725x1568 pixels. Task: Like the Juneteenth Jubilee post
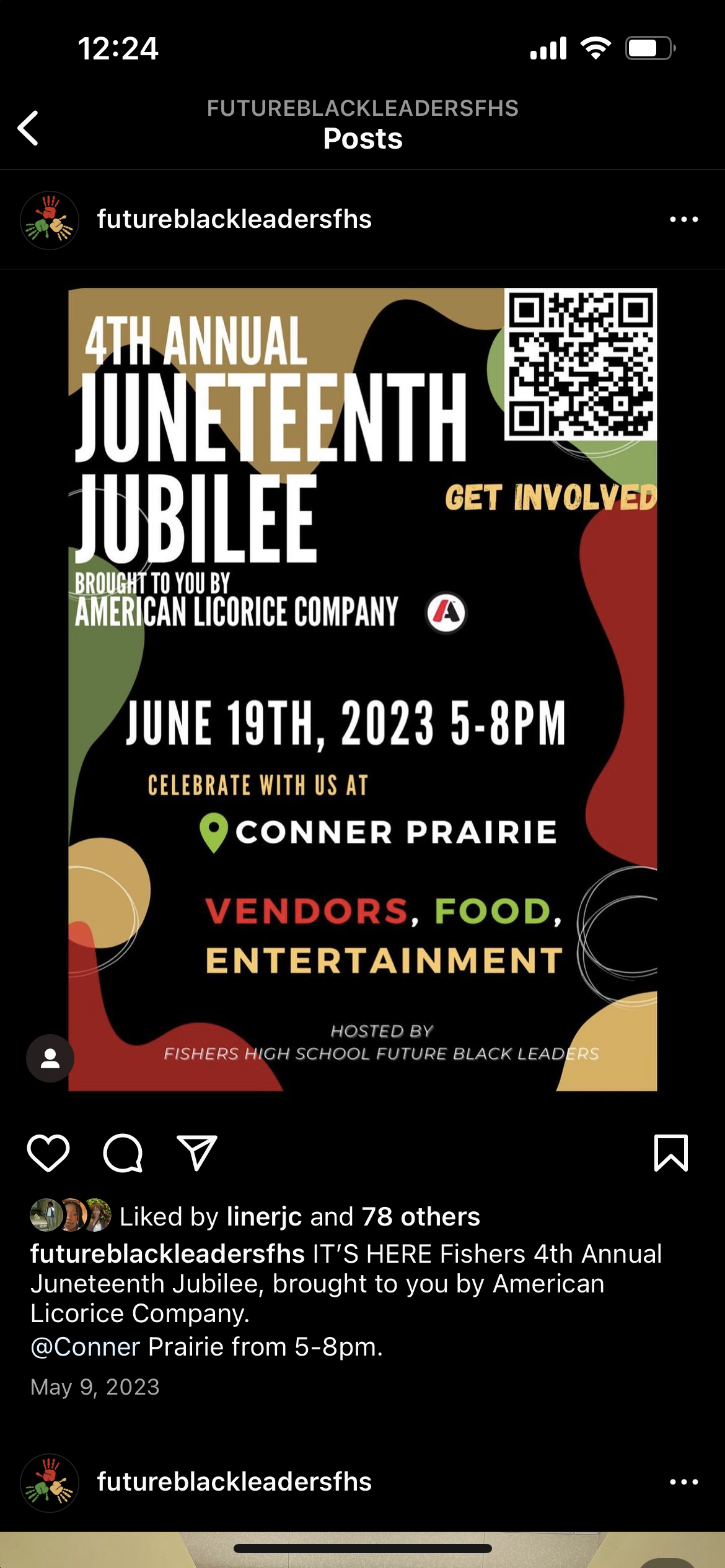point(48,1153)
